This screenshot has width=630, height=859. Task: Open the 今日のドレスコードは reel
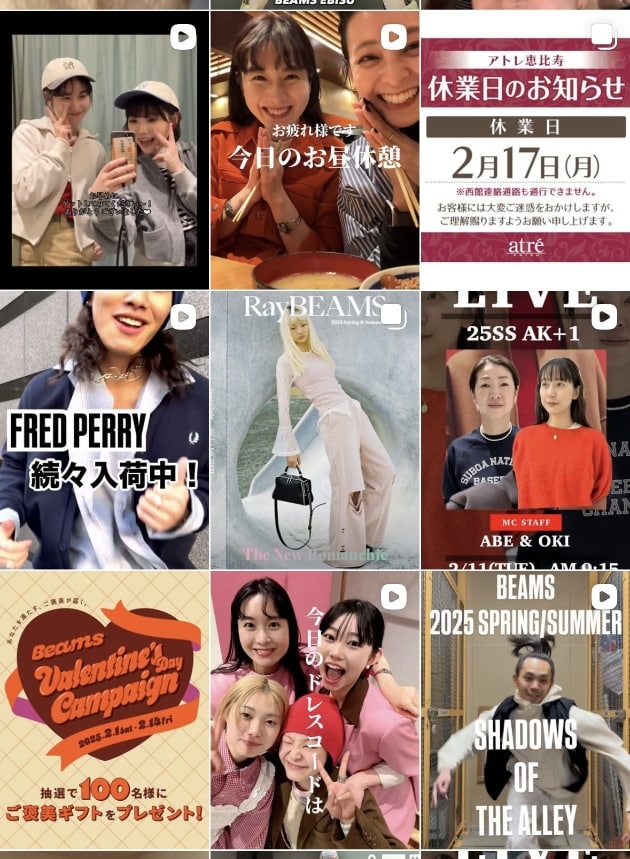(314, 710)
